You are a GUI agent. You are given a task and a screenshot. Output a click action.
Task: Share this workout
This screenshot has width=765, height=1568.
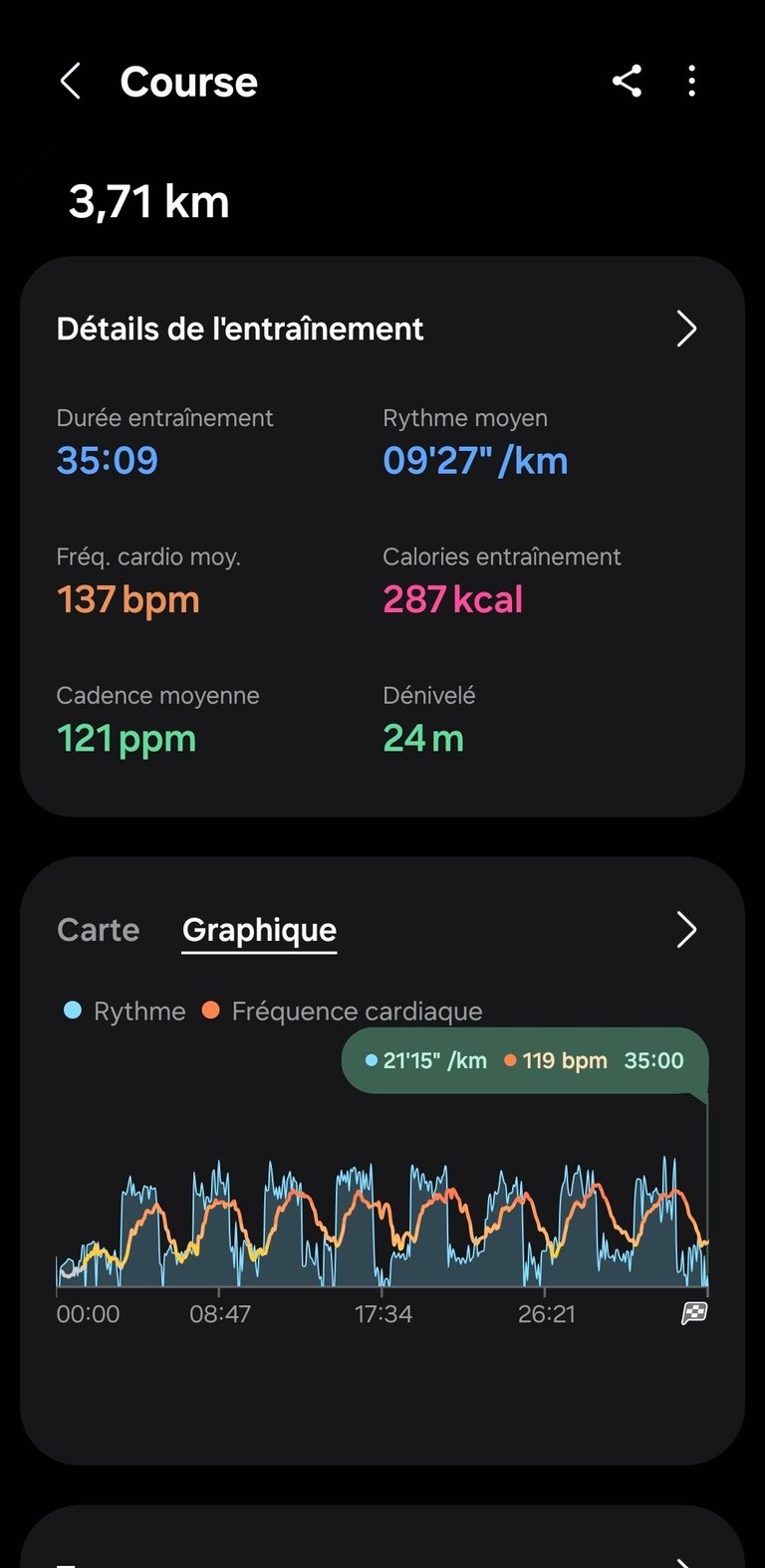[x=627, y=82]
